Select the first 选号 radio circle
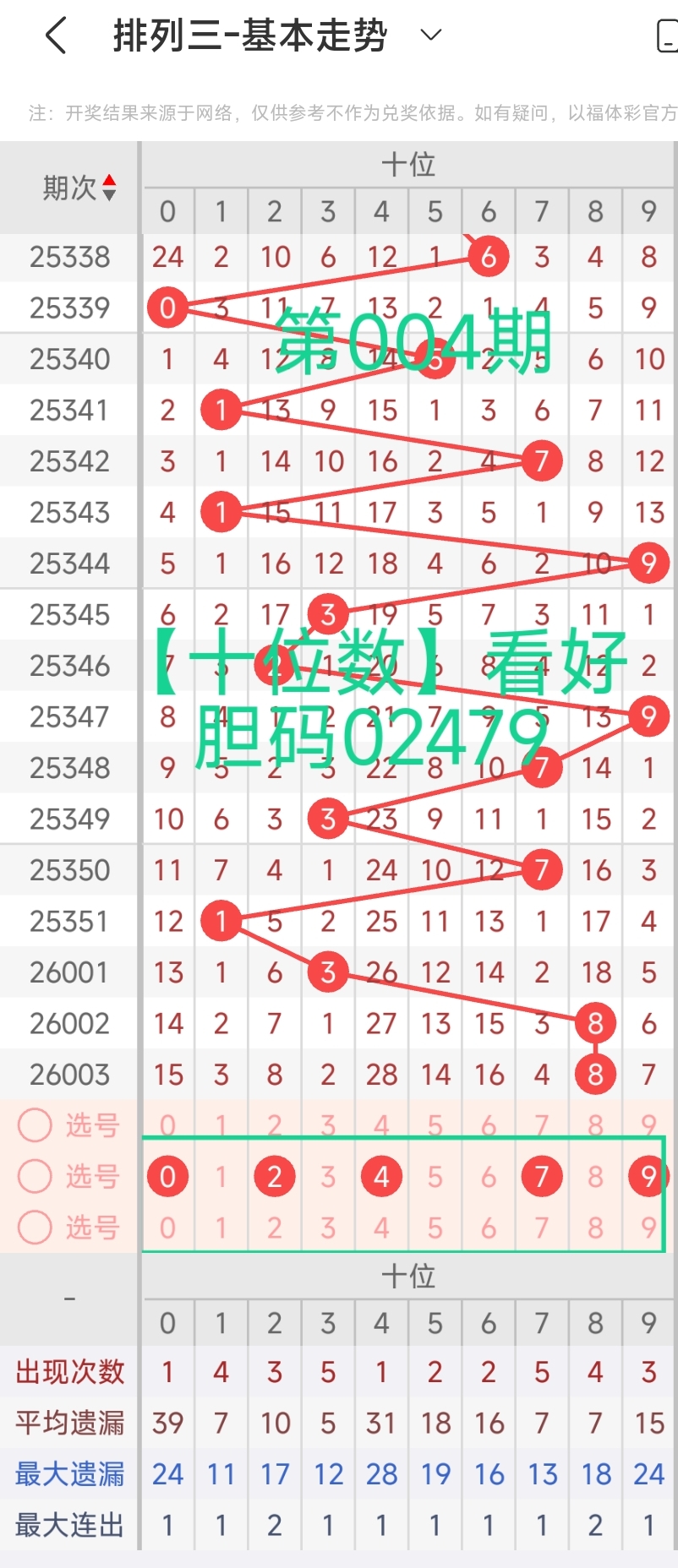This screenshot has height=1568, width=678. pyautogui.click(x=35, y=1125)
